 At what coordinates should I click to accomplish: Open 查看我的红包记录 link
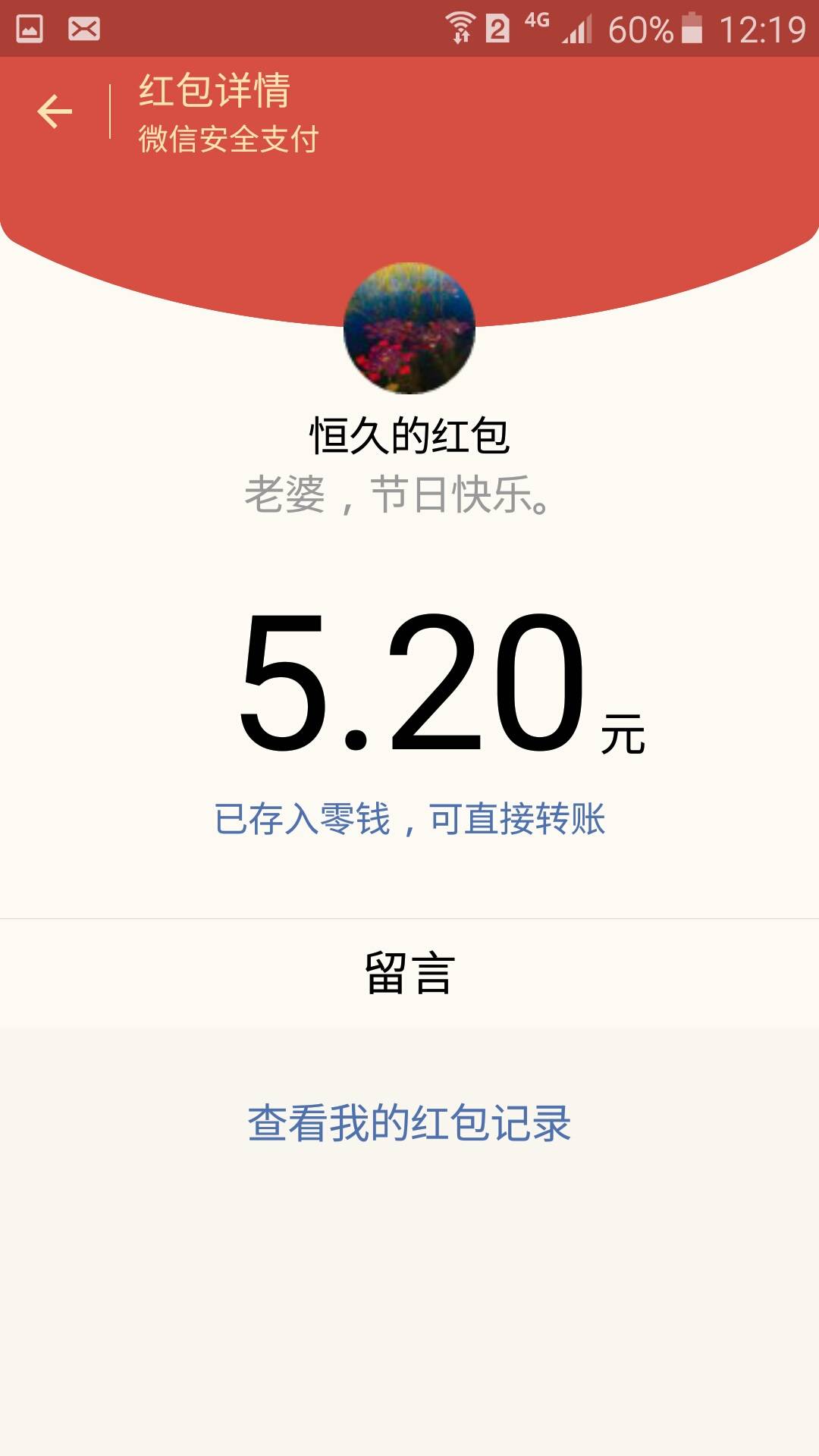tap(409, 1123)
